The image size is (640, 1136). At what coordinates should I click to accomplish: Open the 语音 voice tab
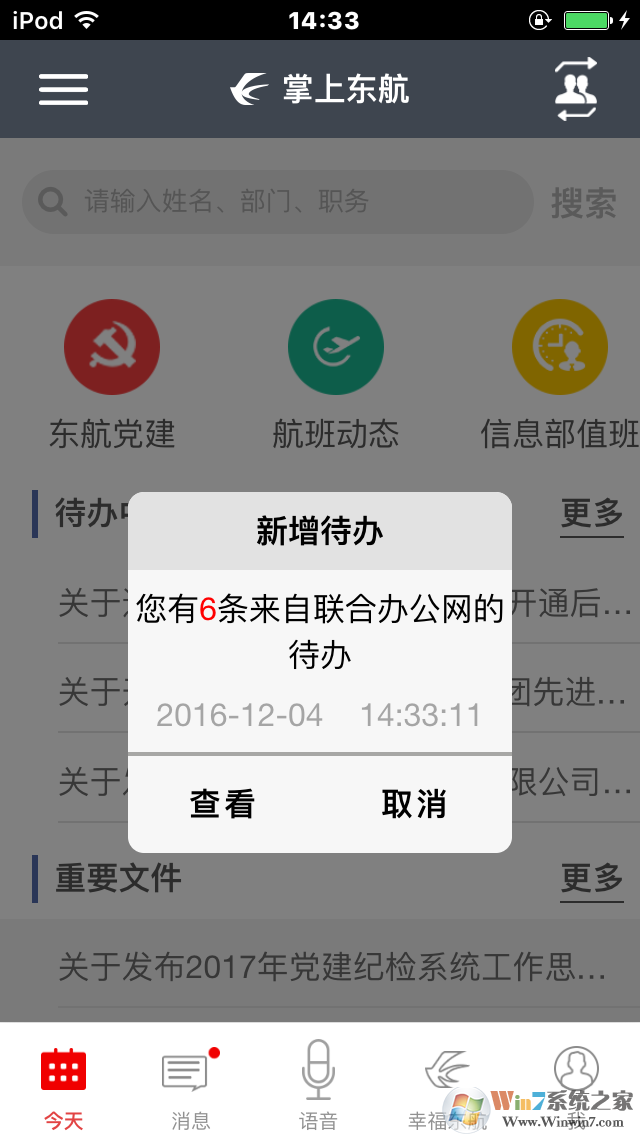click(x=318, y=1086)
